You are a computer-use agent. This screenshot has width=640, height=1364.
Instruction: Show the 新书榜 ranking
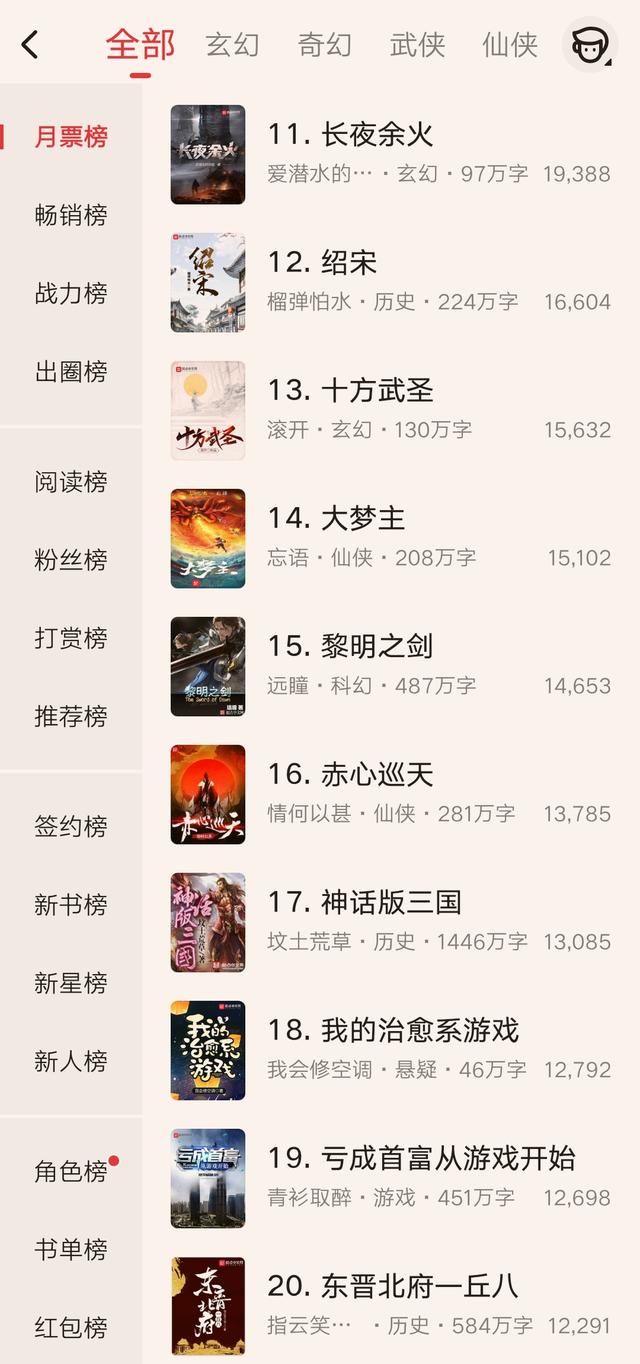[x=71, y=905]
